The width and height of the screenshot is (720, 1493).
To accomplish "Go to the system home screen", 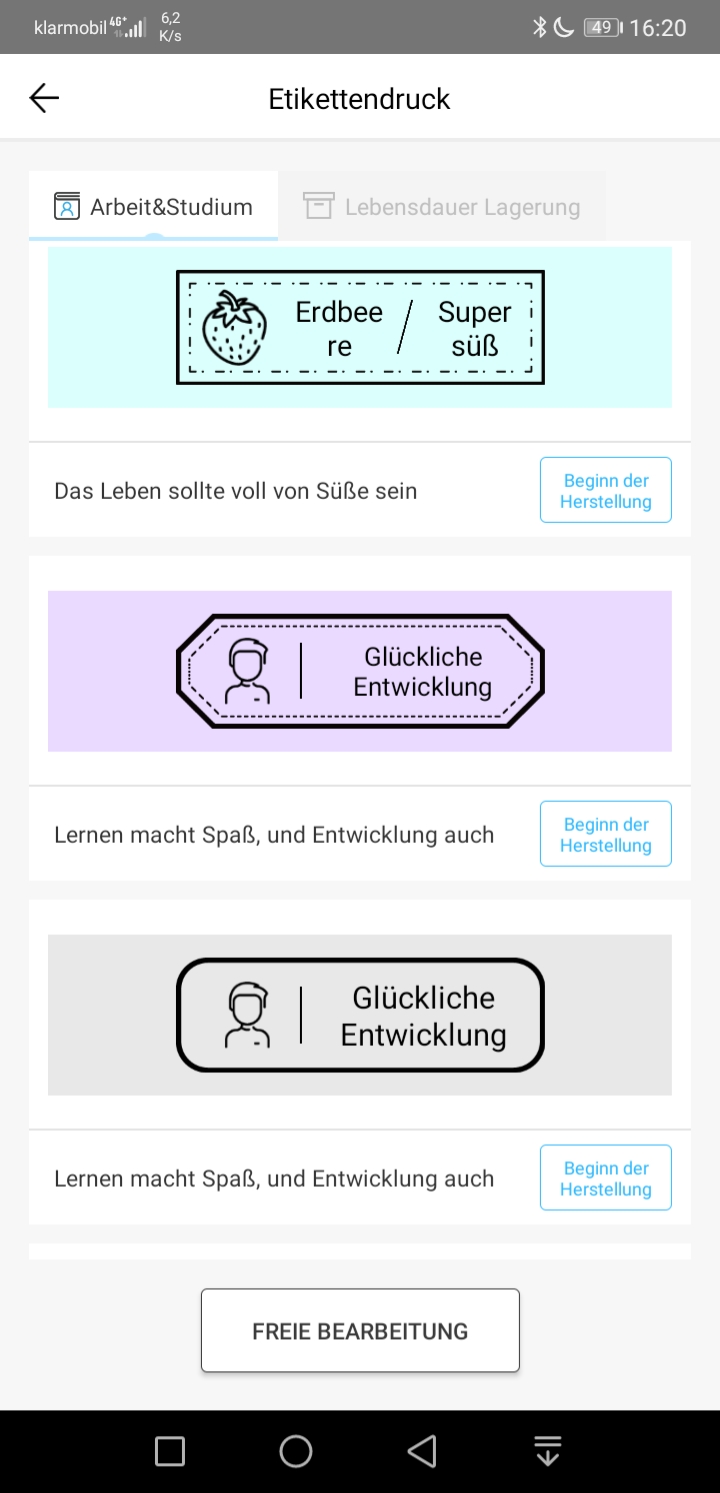I will pyautogui.click(x=296, y=1451).
